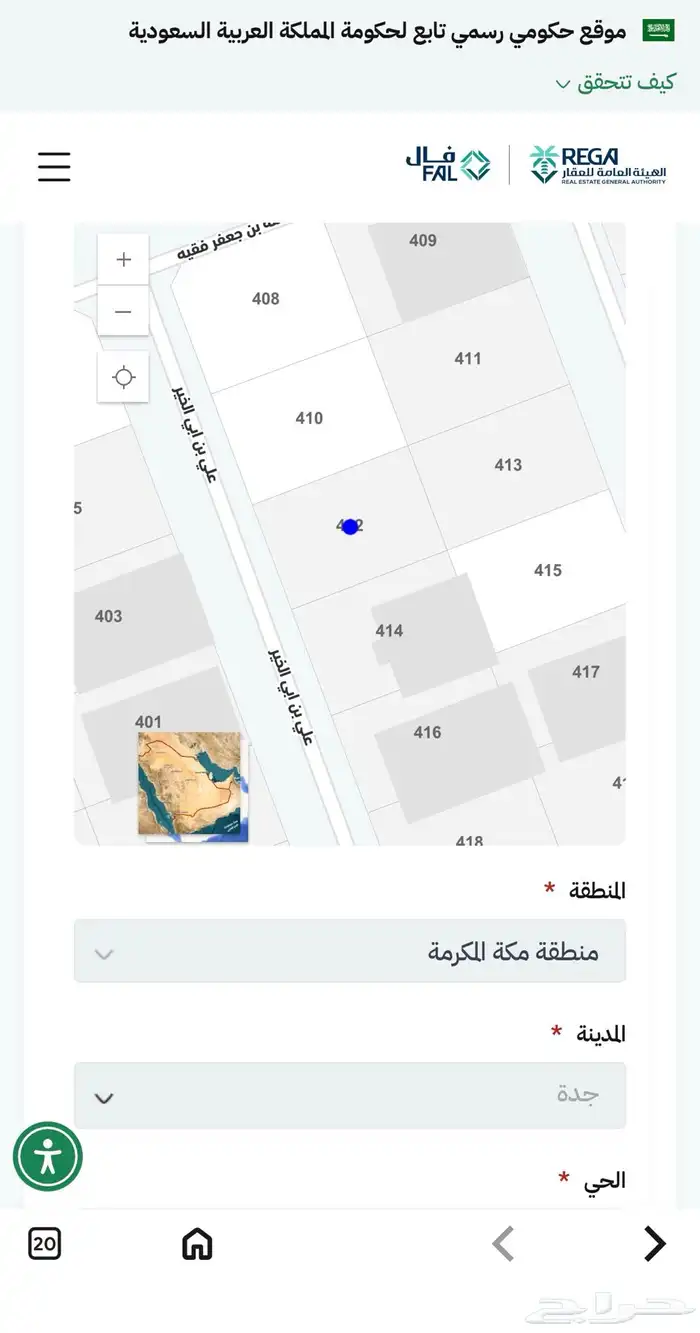Open the accessibility options button
Viewport: 700px width, 1333px height.
[47, 1157]
